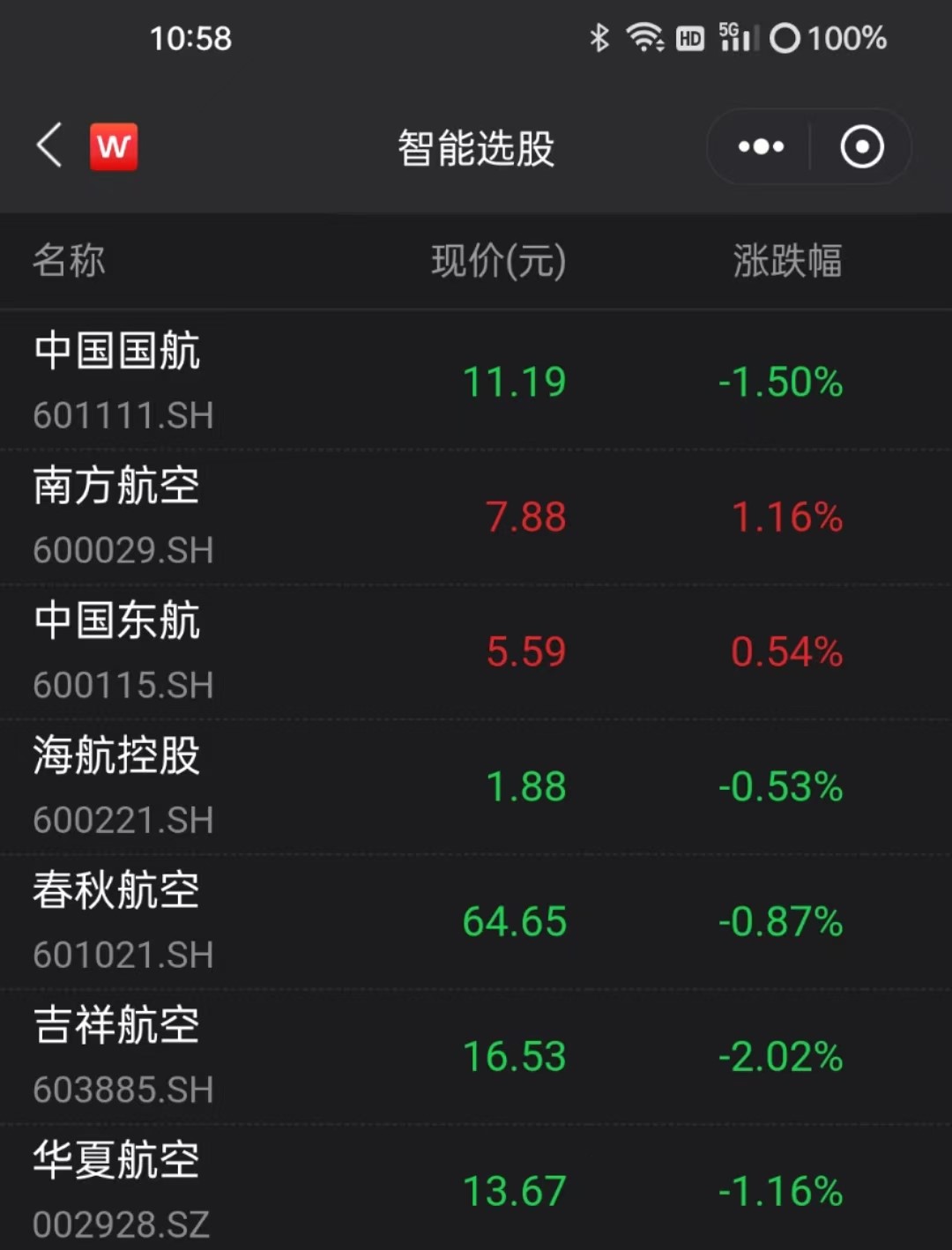Tap the back arrow to exit 智能选股

pos(48,146)
